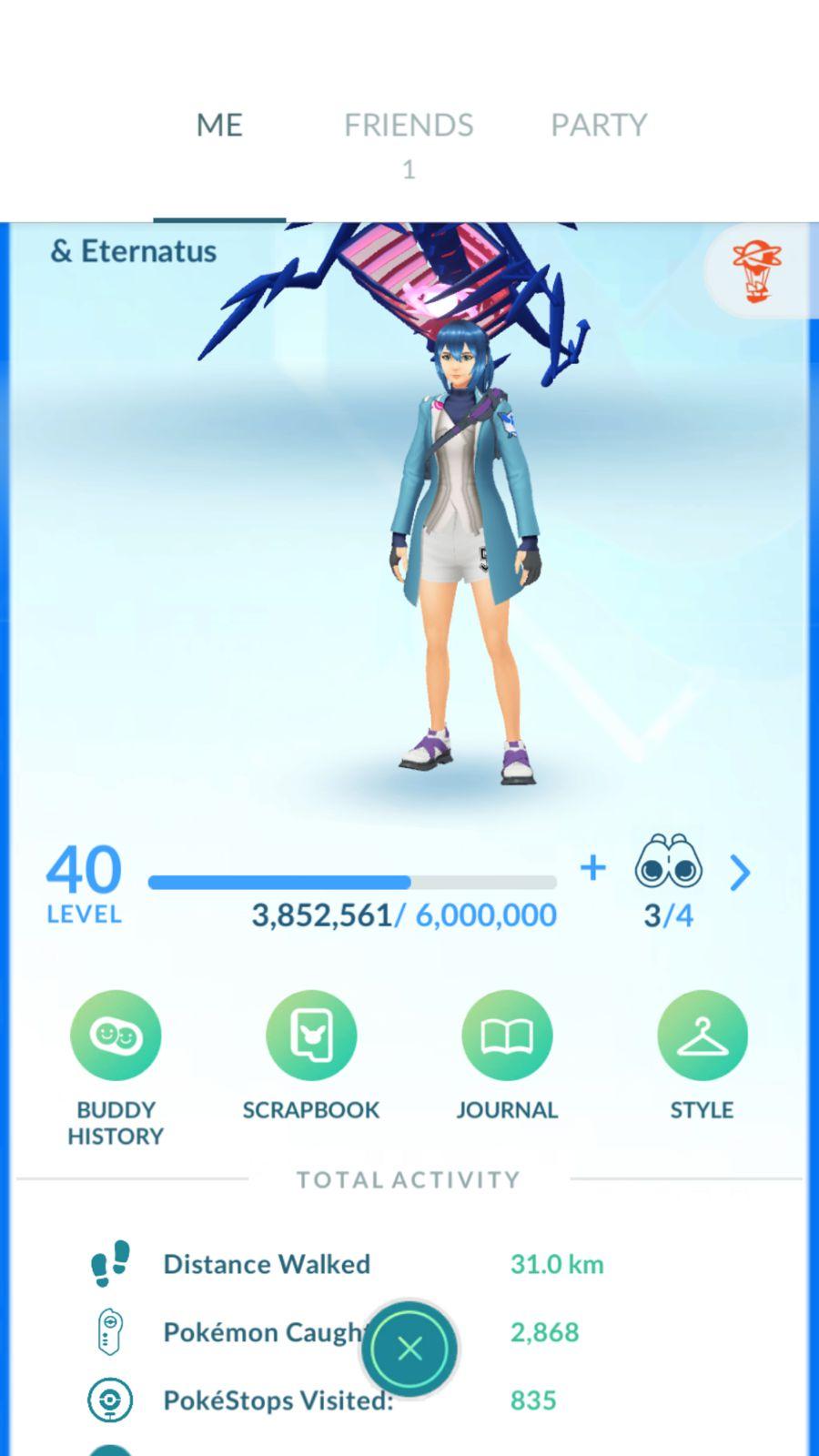Viewport: 819px width, 1456px height.
Task: Select the Me tab
Action: tap(219, 126)
